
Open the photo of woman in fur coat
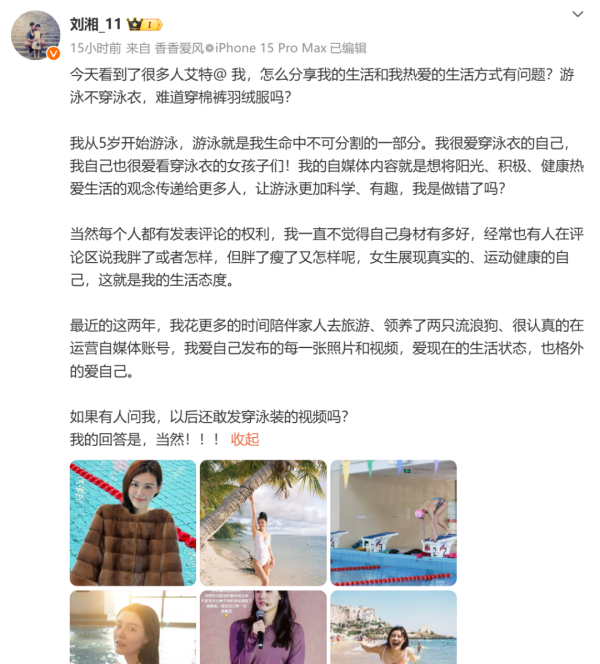click(133, 522)
